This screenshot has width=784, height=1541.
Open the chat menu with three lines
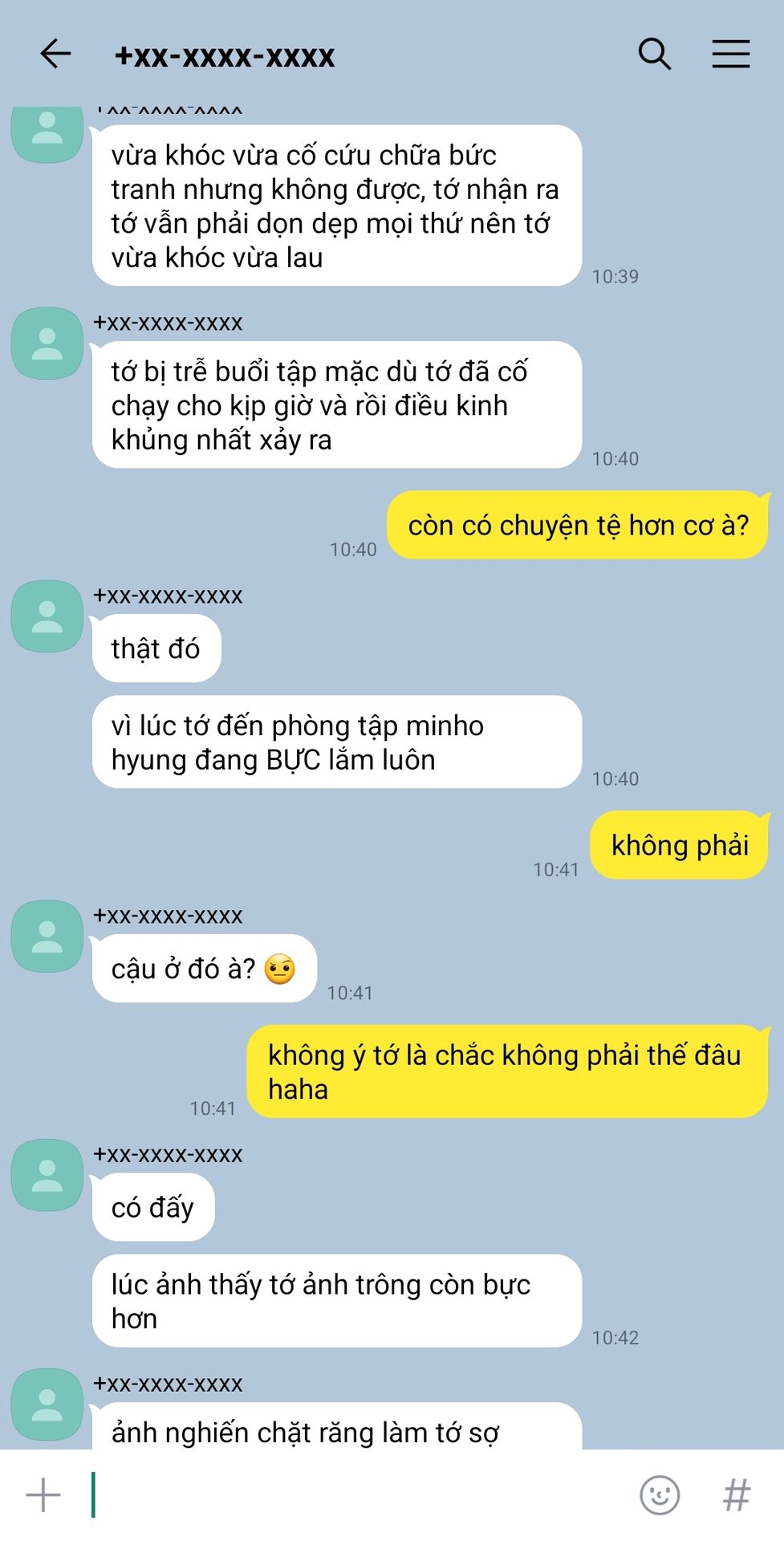[x=730, y=55]
